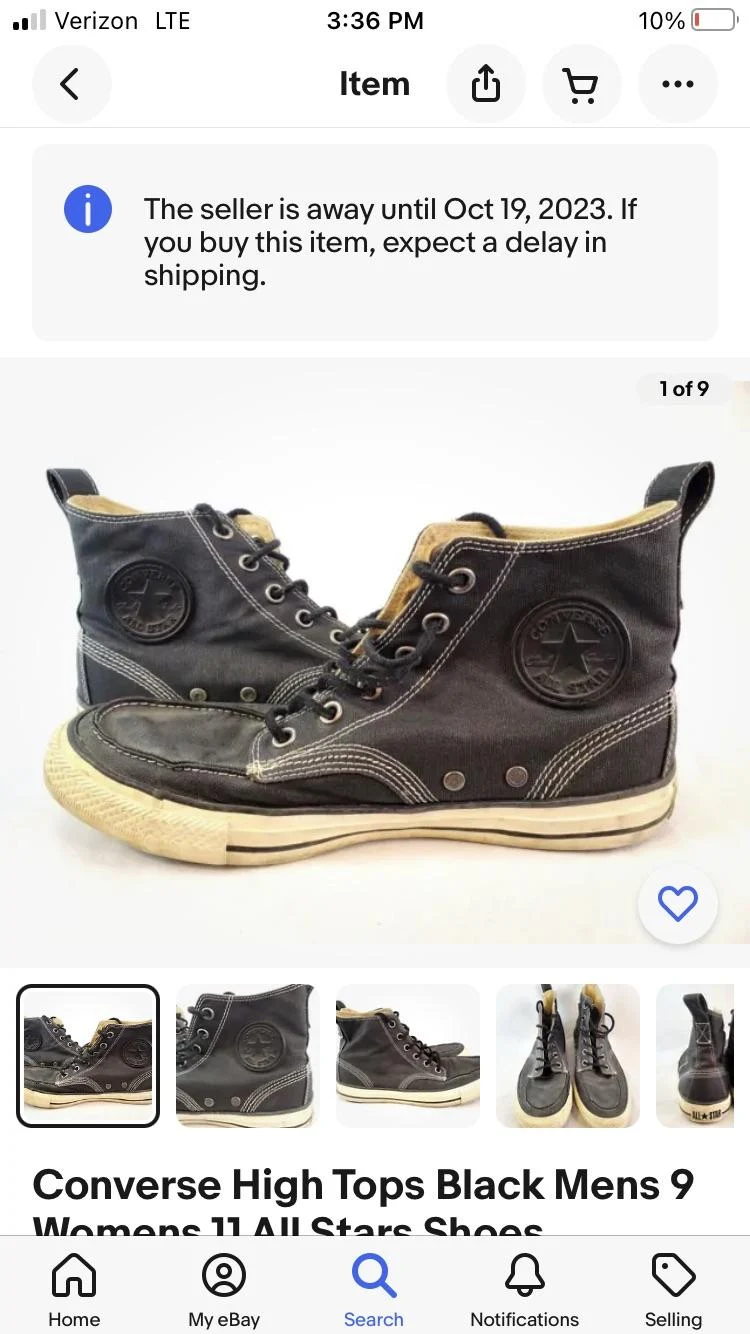Open My eBay profile icon
Screen dimensions: 750x1334
coord(224,1275)
